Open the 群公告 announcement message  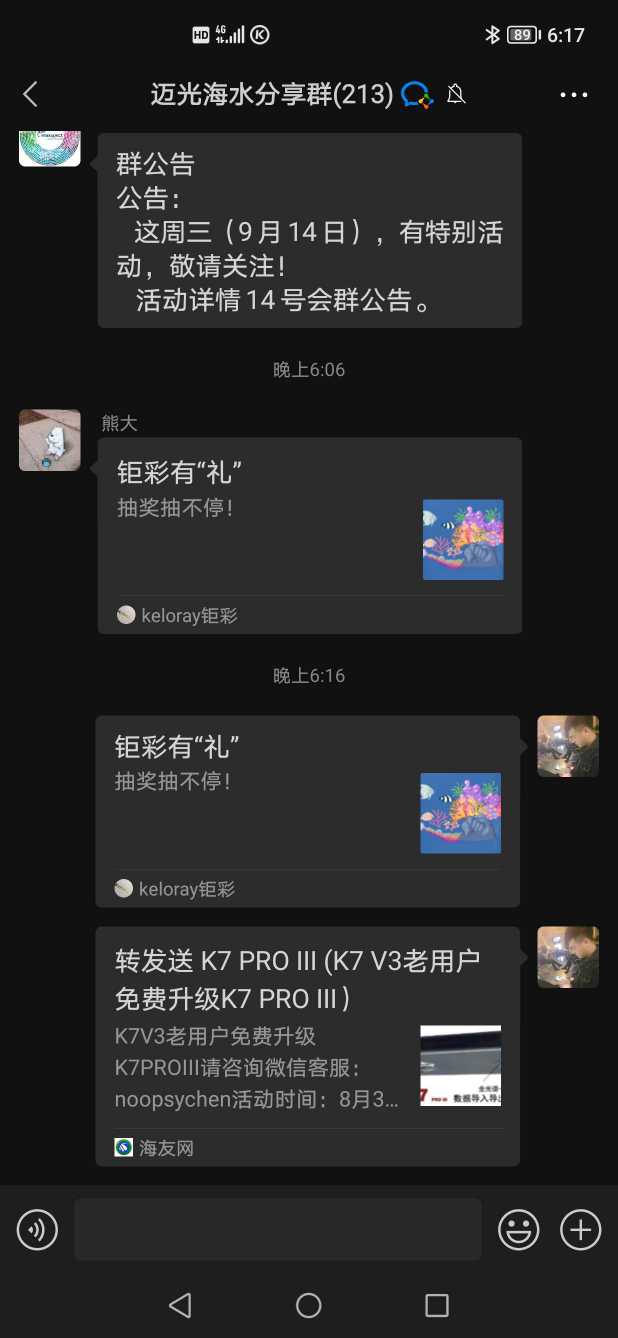pyautogui.click(x=309, y=230)
